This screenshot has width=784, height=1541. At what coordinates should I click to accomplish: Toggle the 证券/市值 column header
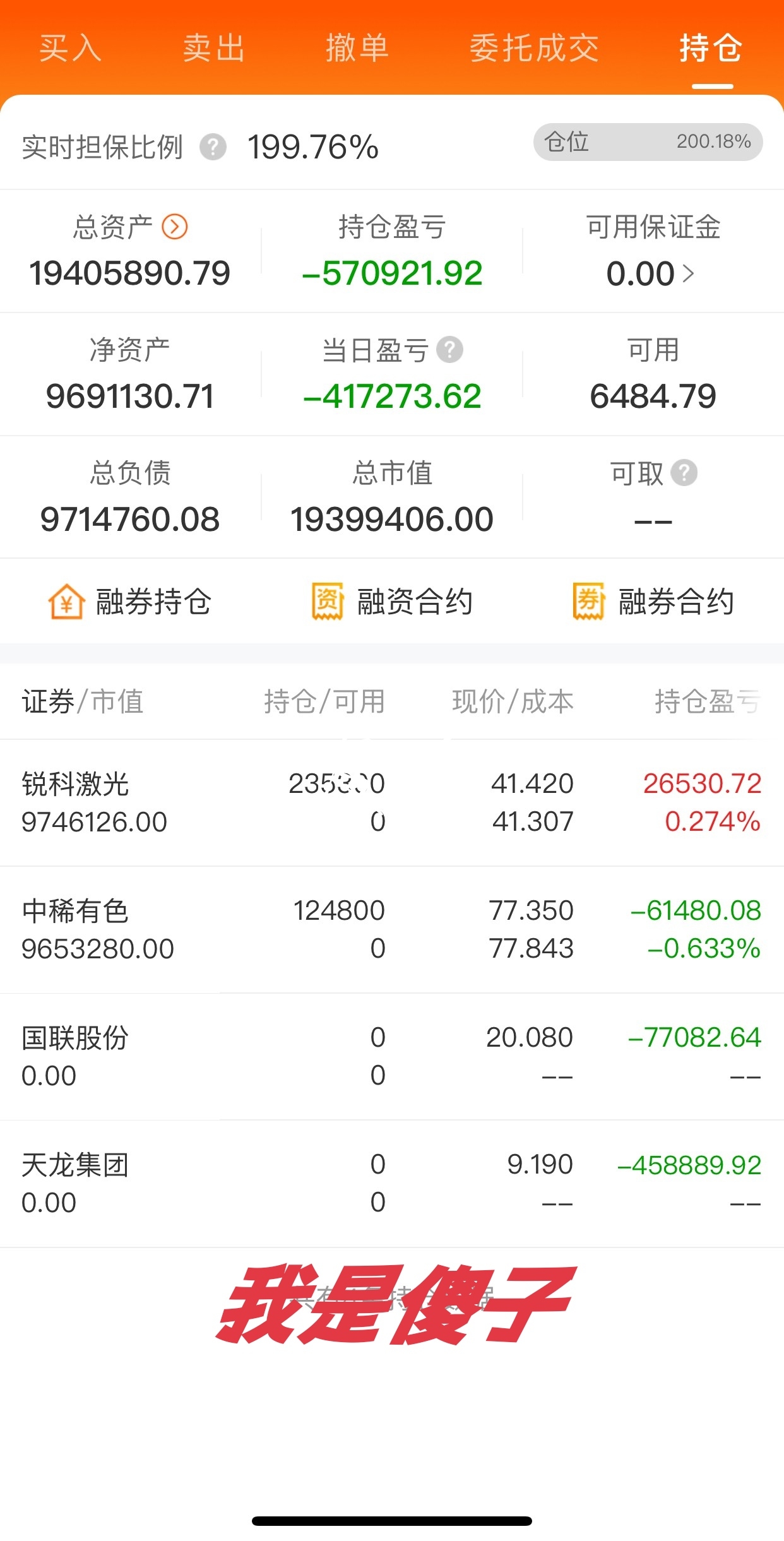pyautogui.click(x=83, y=701)
